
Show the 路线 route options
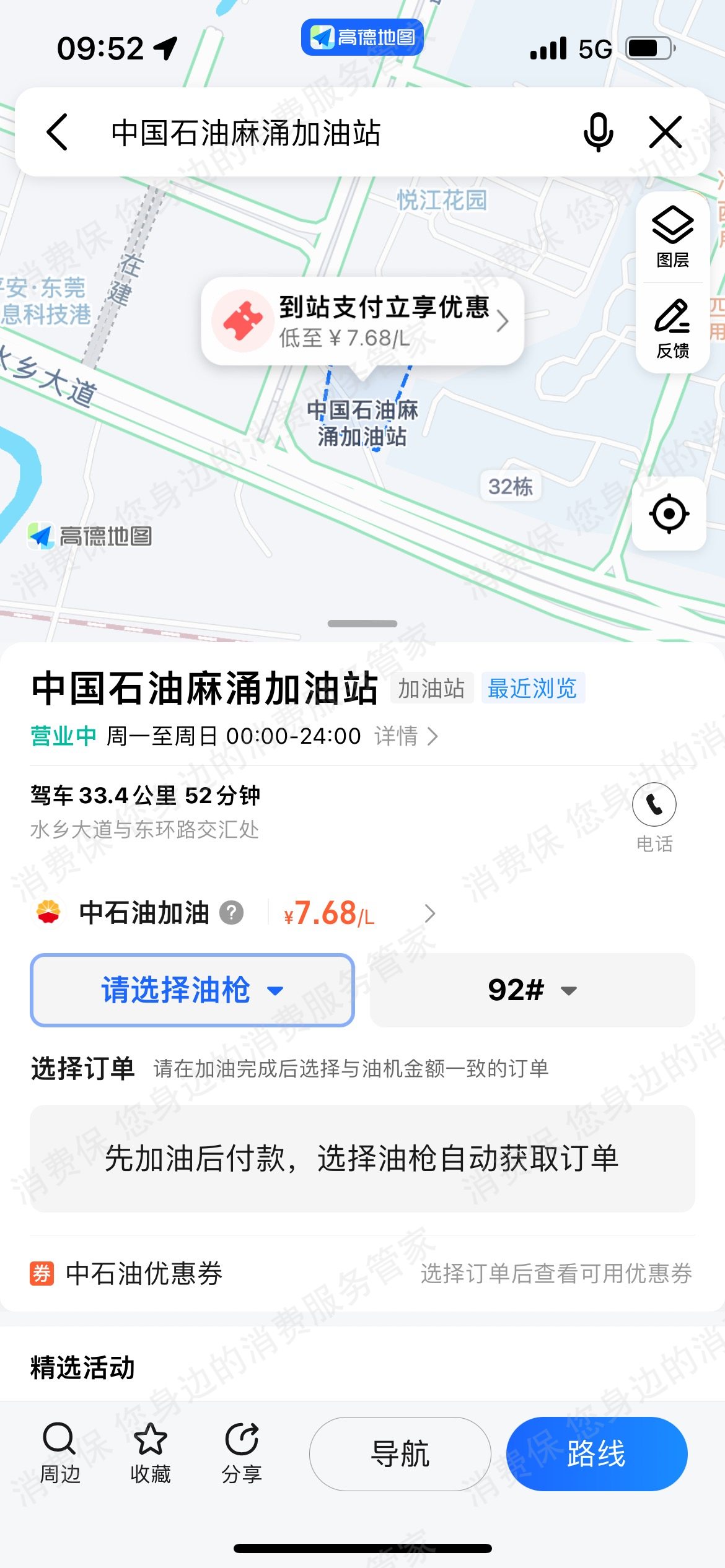click(597, 1453)
